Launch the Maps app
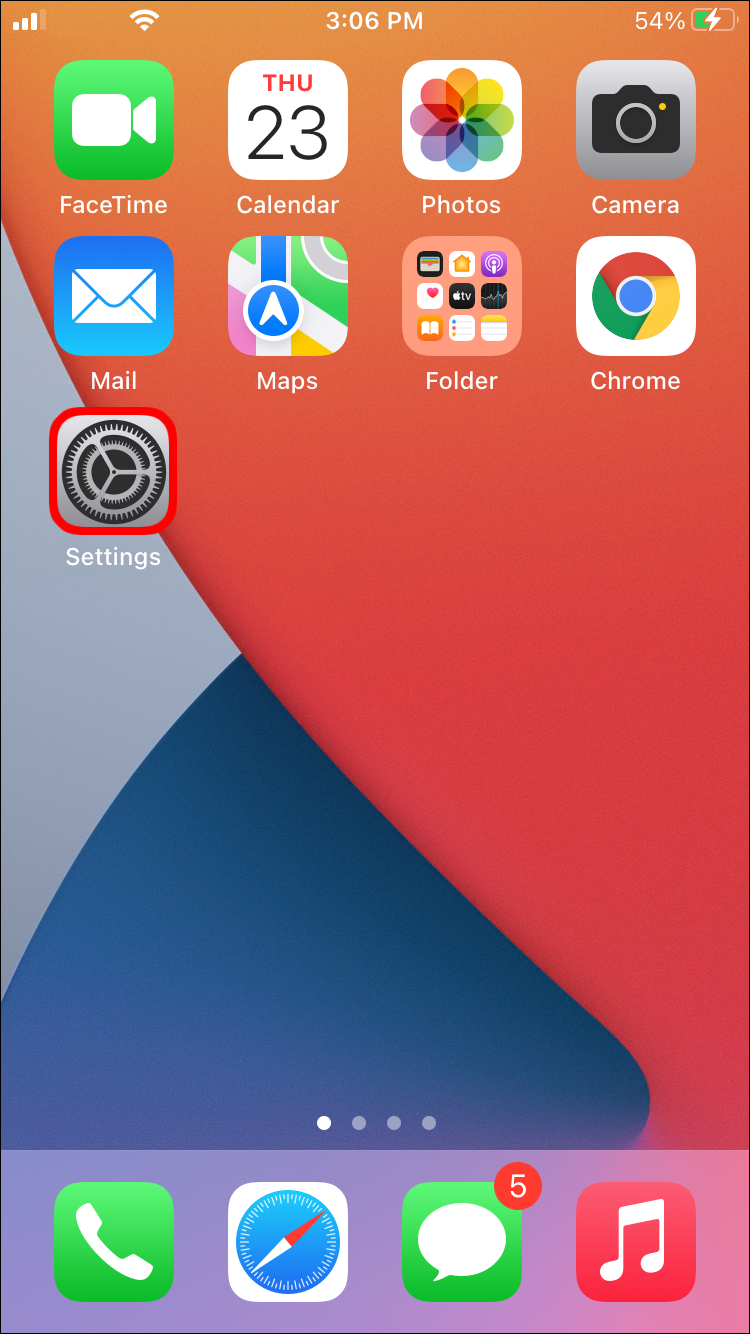This screenshot has width=750, height=1334. [287, 296]
